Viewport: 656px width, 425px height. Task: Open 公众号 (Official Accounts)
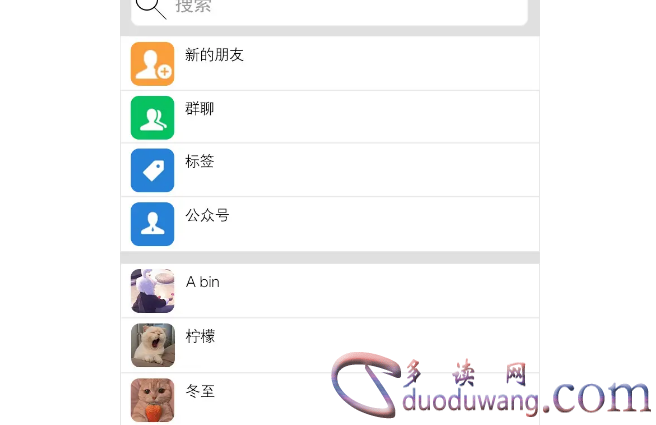(x=330, y=224)
